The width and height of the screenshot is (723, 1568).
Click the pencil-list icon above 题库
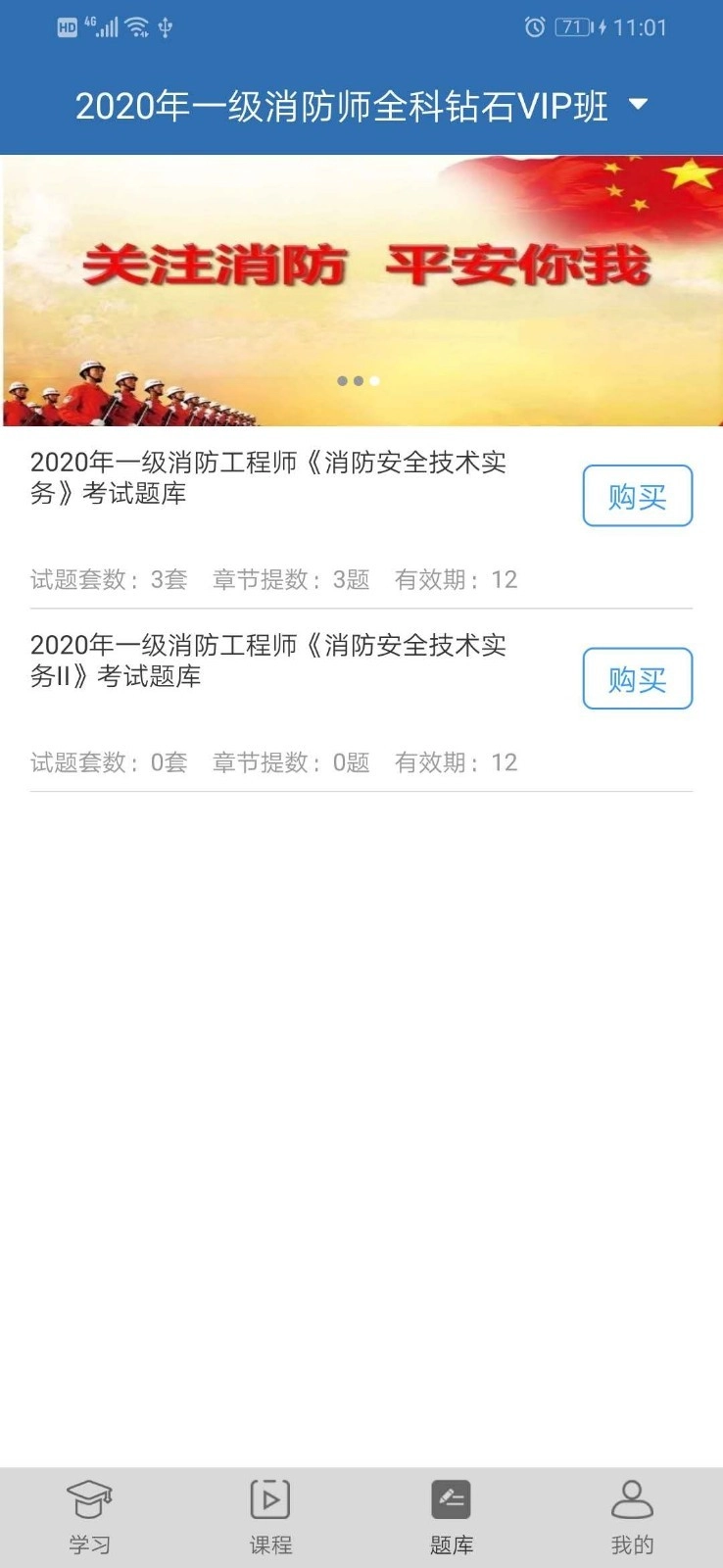[x=452, y=1497]
